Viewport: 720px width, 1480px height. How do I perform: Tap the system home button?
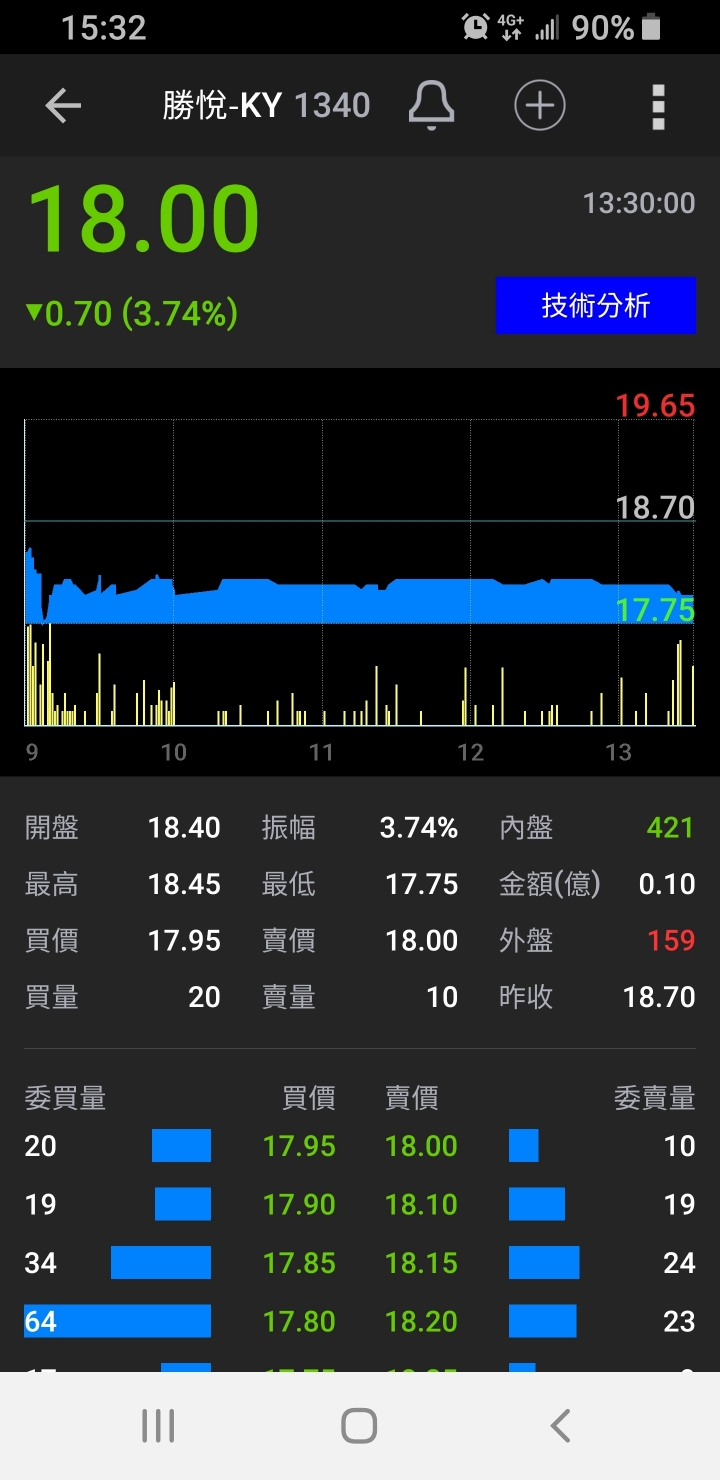click(359, 1426)
